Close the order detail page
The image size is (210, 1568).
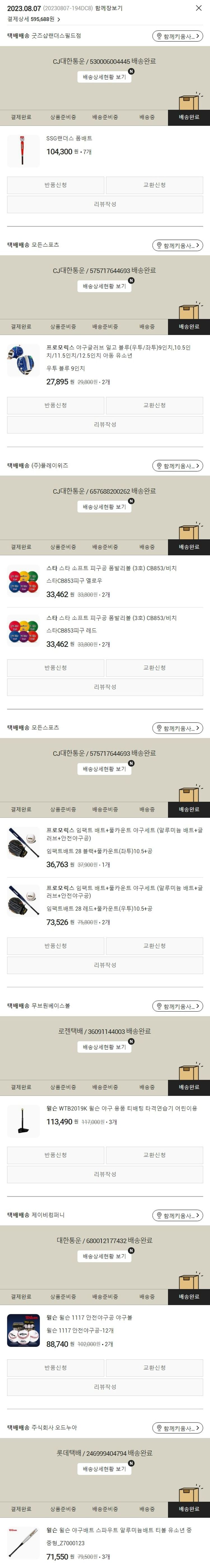pos(199,8)
